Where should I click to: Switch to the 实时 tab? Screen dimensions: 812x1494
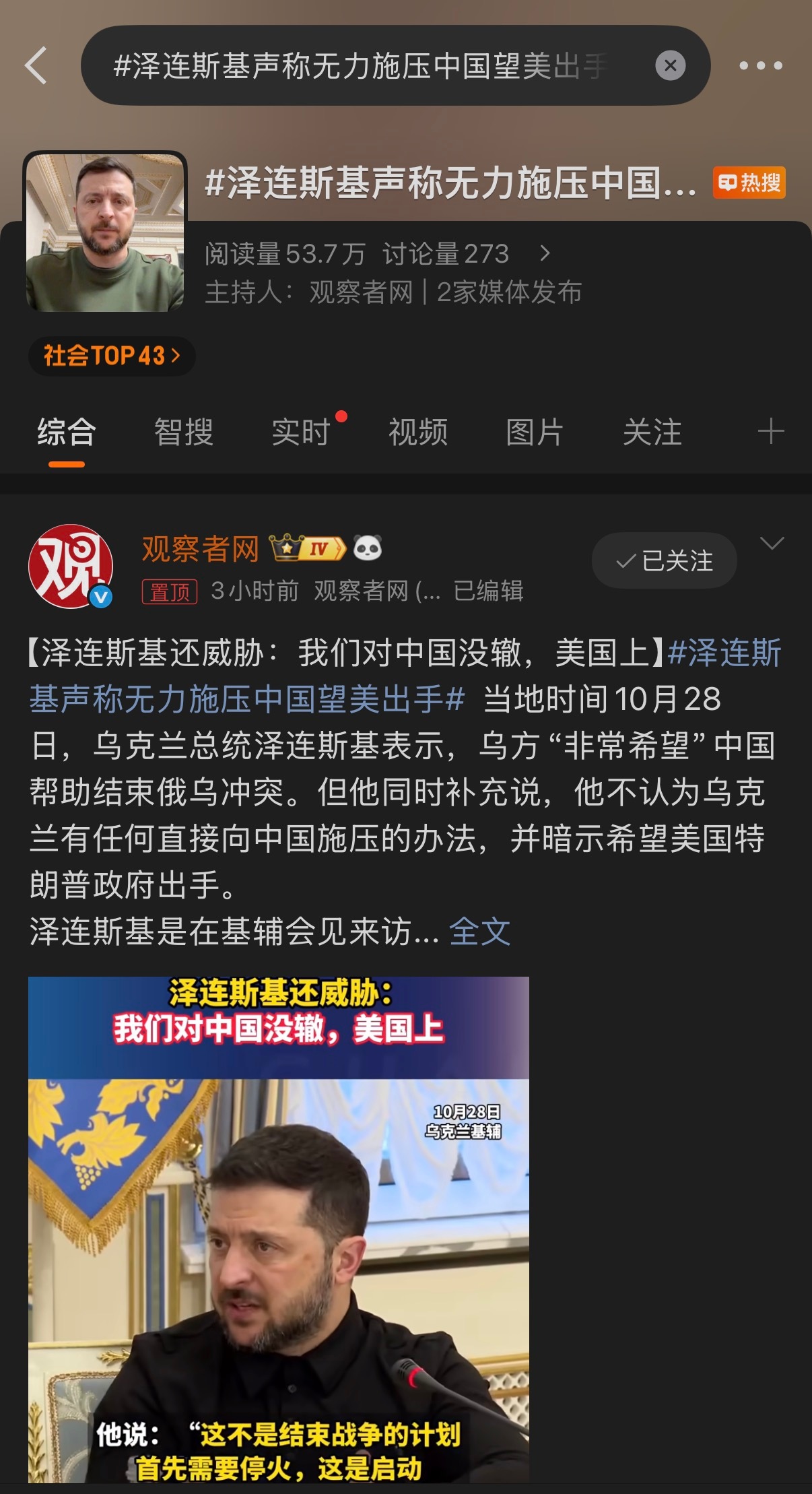(300, 433)
